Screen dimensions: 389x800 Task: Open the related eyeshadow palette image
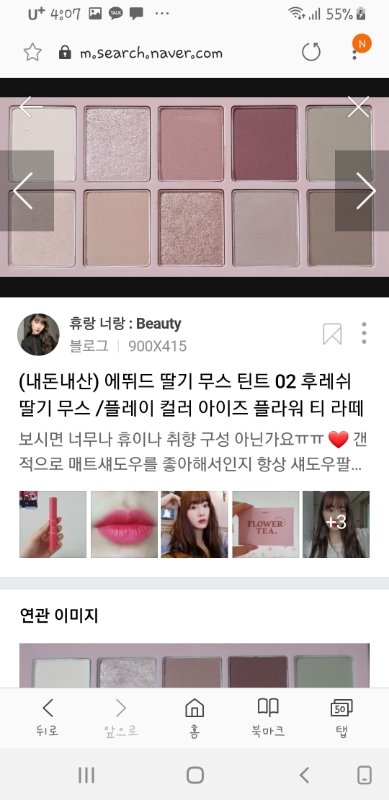(x=194, y=665)
